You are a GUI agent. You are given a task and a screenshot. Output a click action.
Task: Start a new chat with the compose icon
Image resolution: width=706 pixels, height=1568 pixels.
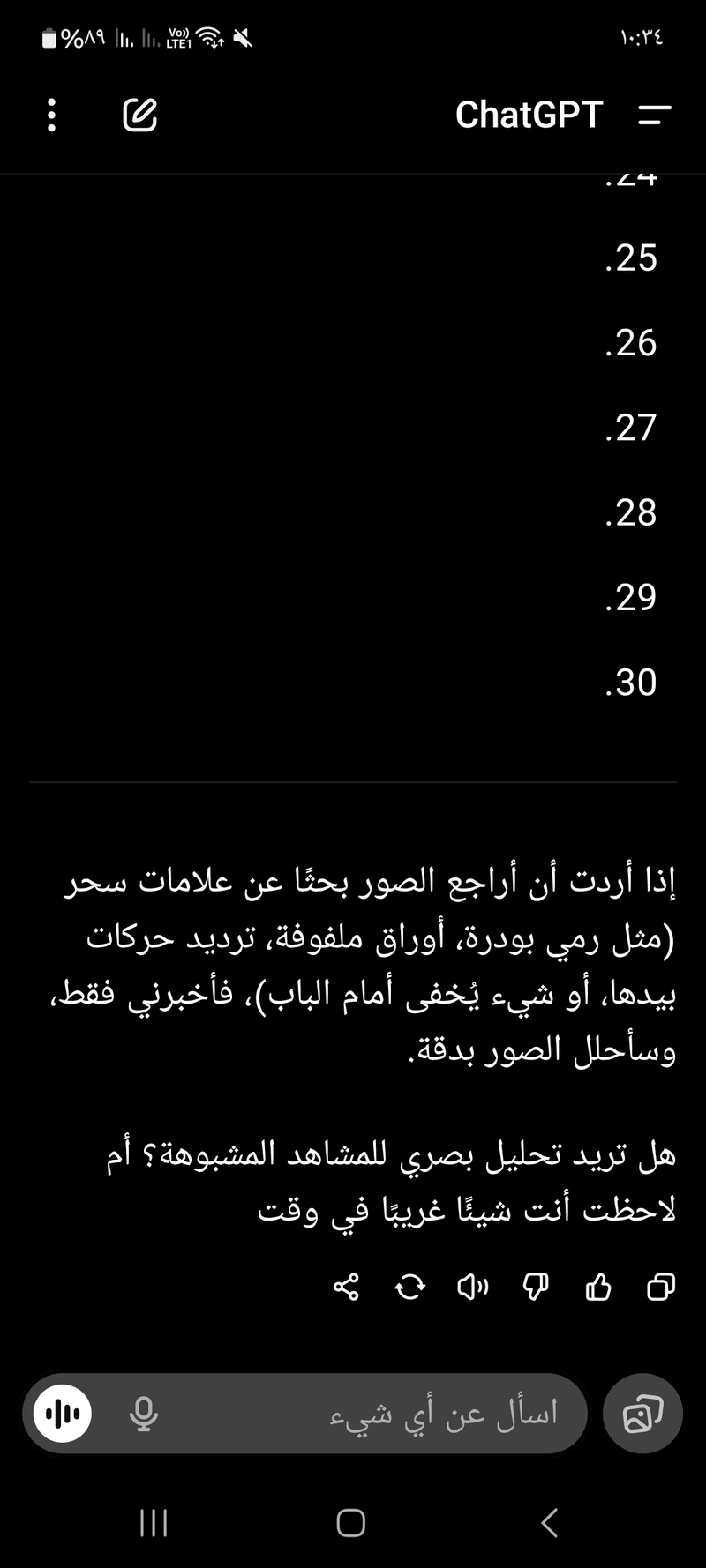click(x=139, y=115)
